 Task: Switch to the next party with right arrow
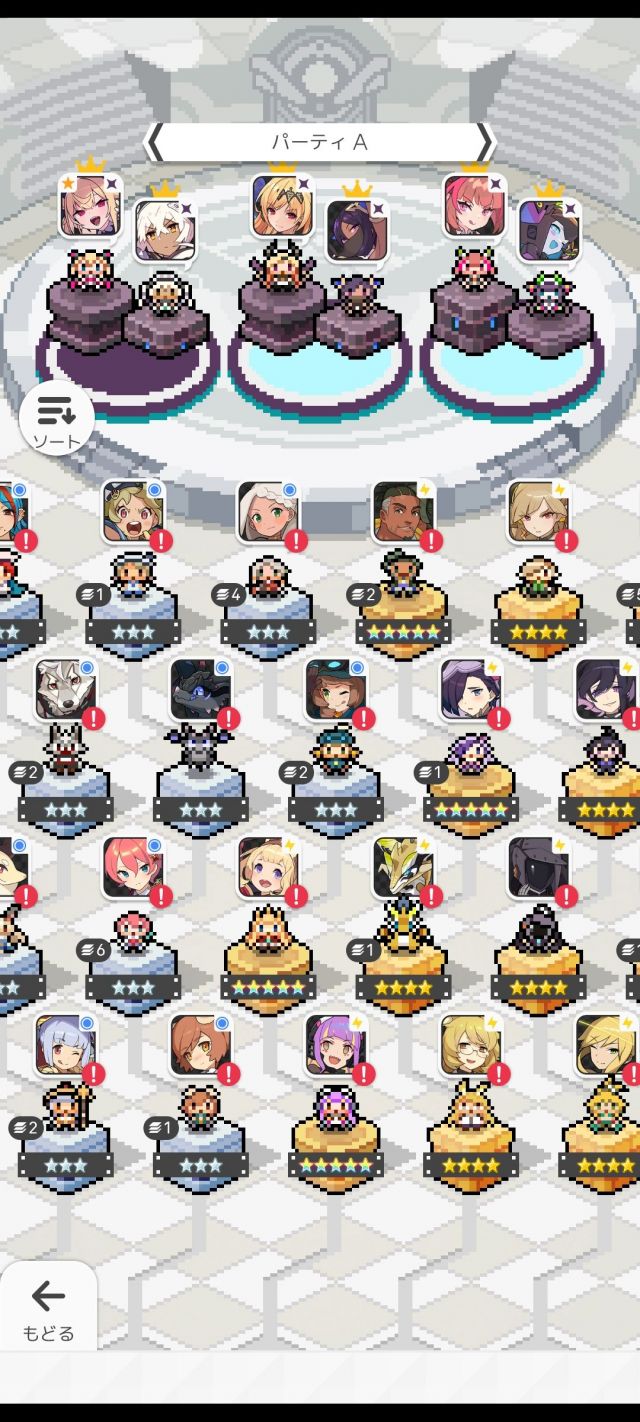[485, 142]
